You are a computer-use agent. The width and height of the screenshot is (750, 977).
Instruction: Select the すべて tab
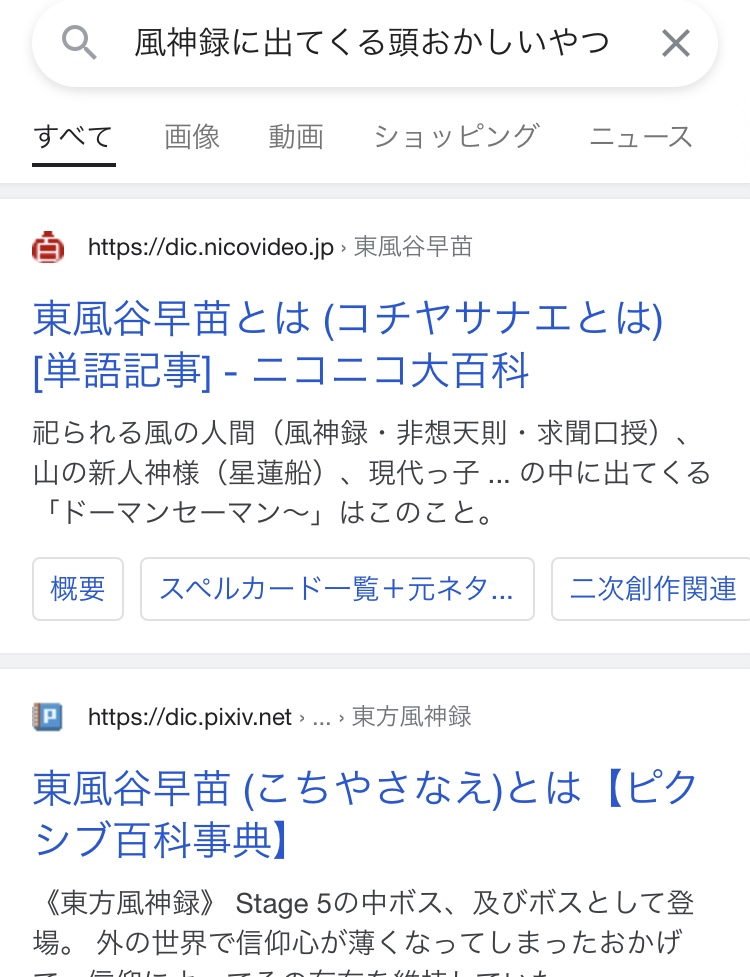[x=73, y=137]
